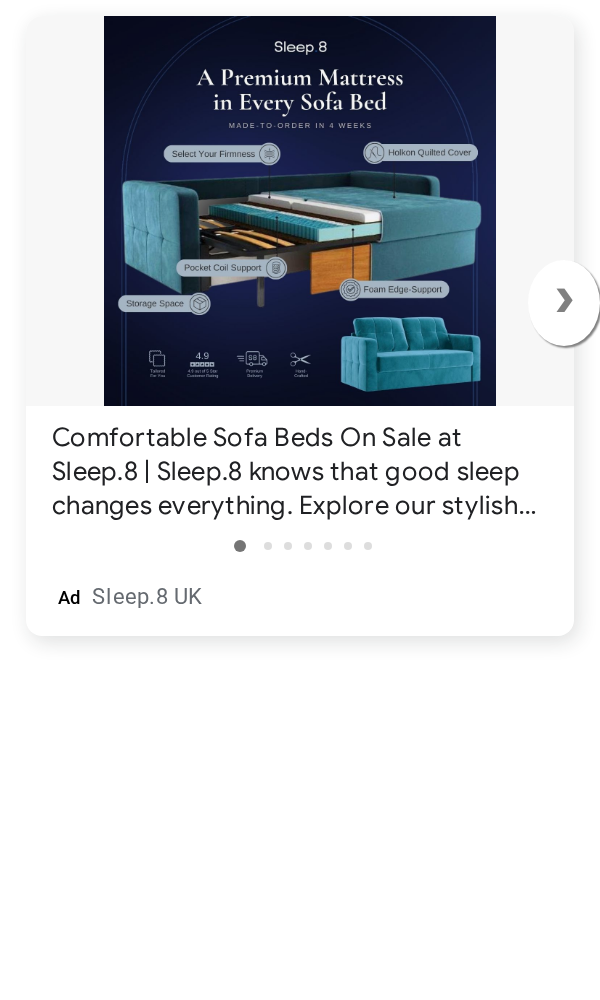600x1000 pixels.
Task: Open the Comfortable Sofa Beds On Sale headline
Action: pos(294,471)
